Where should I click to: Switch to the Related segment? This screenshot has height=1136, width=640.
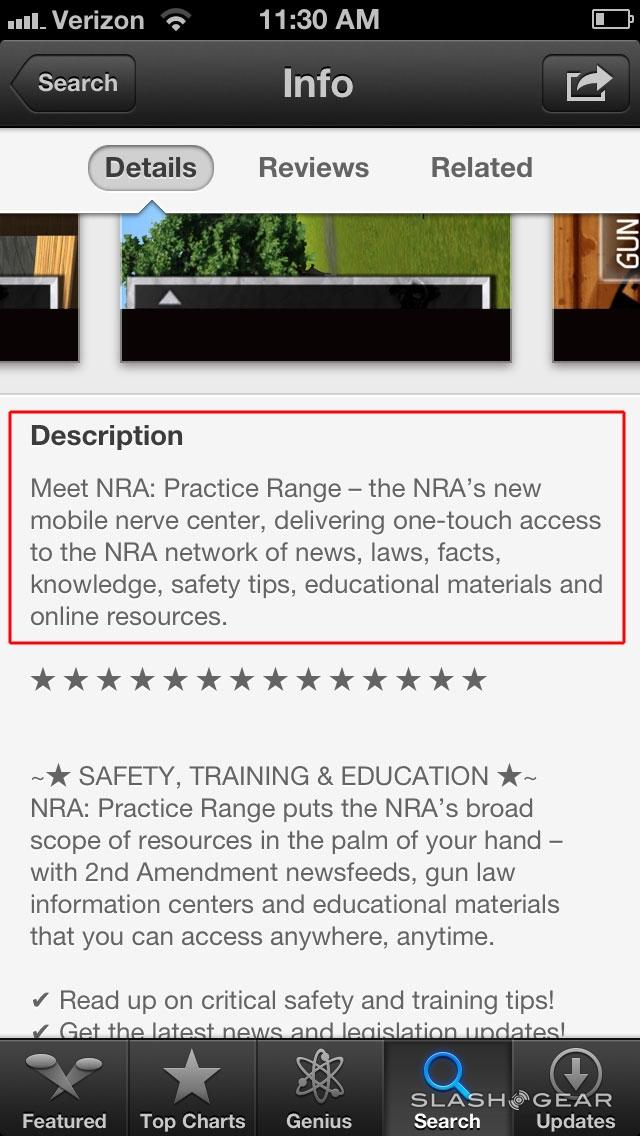(x=481, y=168)
